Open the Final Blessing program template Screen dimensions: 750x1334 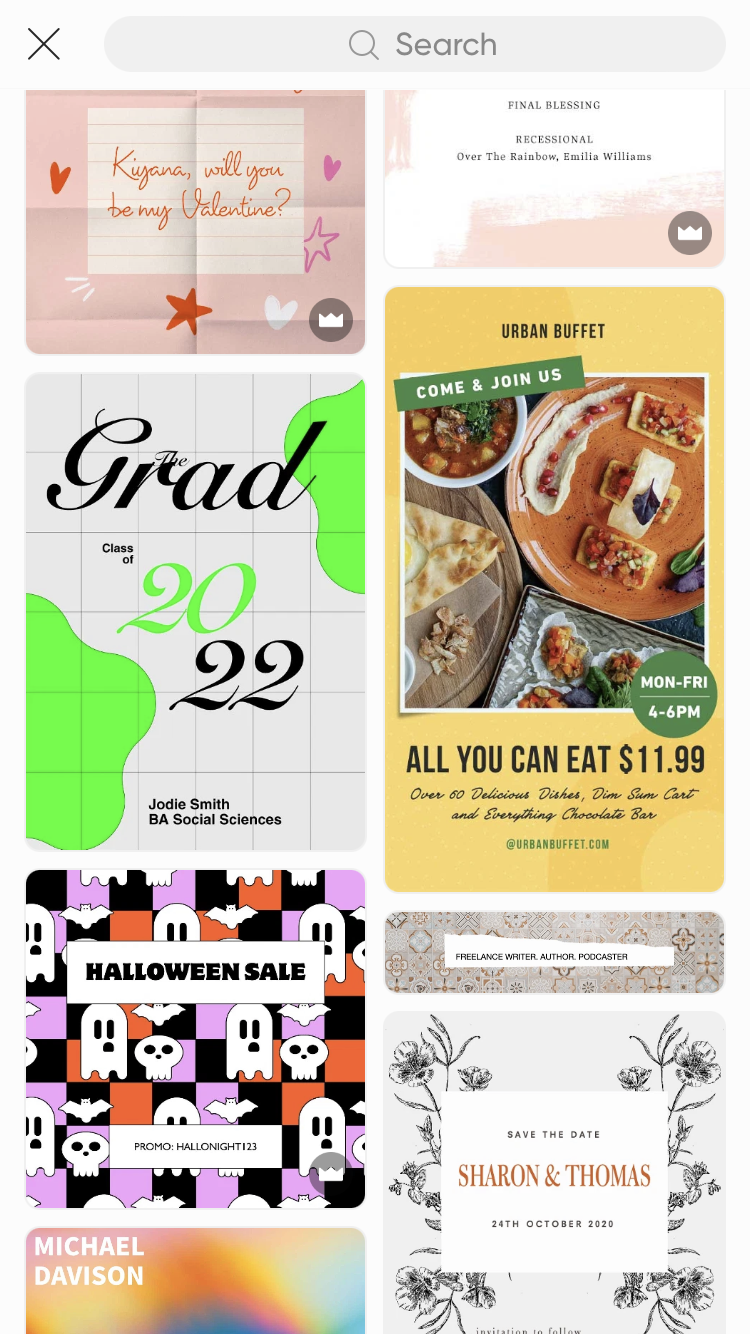[553, 180]
